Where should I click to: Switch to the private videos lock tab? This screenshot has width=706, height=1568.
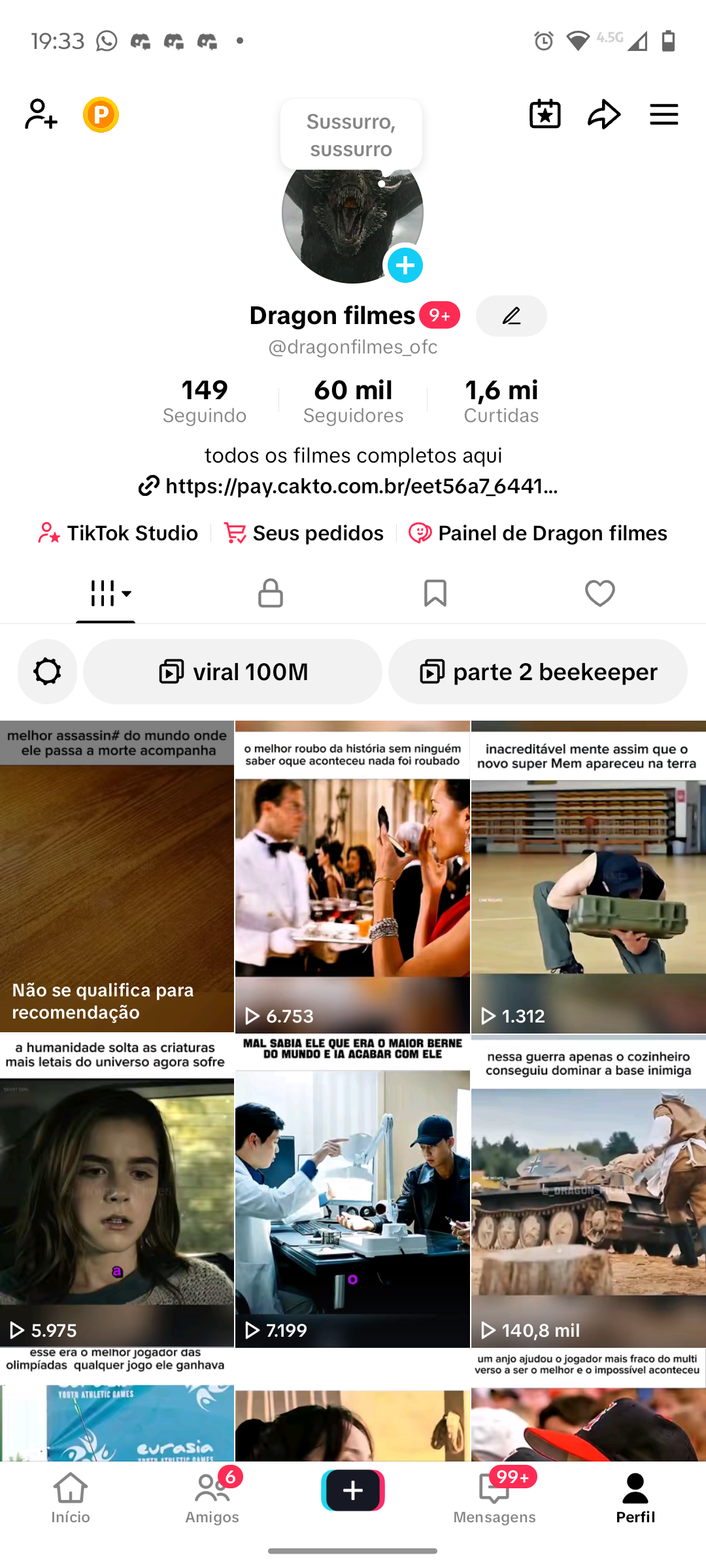pos(270,593)
